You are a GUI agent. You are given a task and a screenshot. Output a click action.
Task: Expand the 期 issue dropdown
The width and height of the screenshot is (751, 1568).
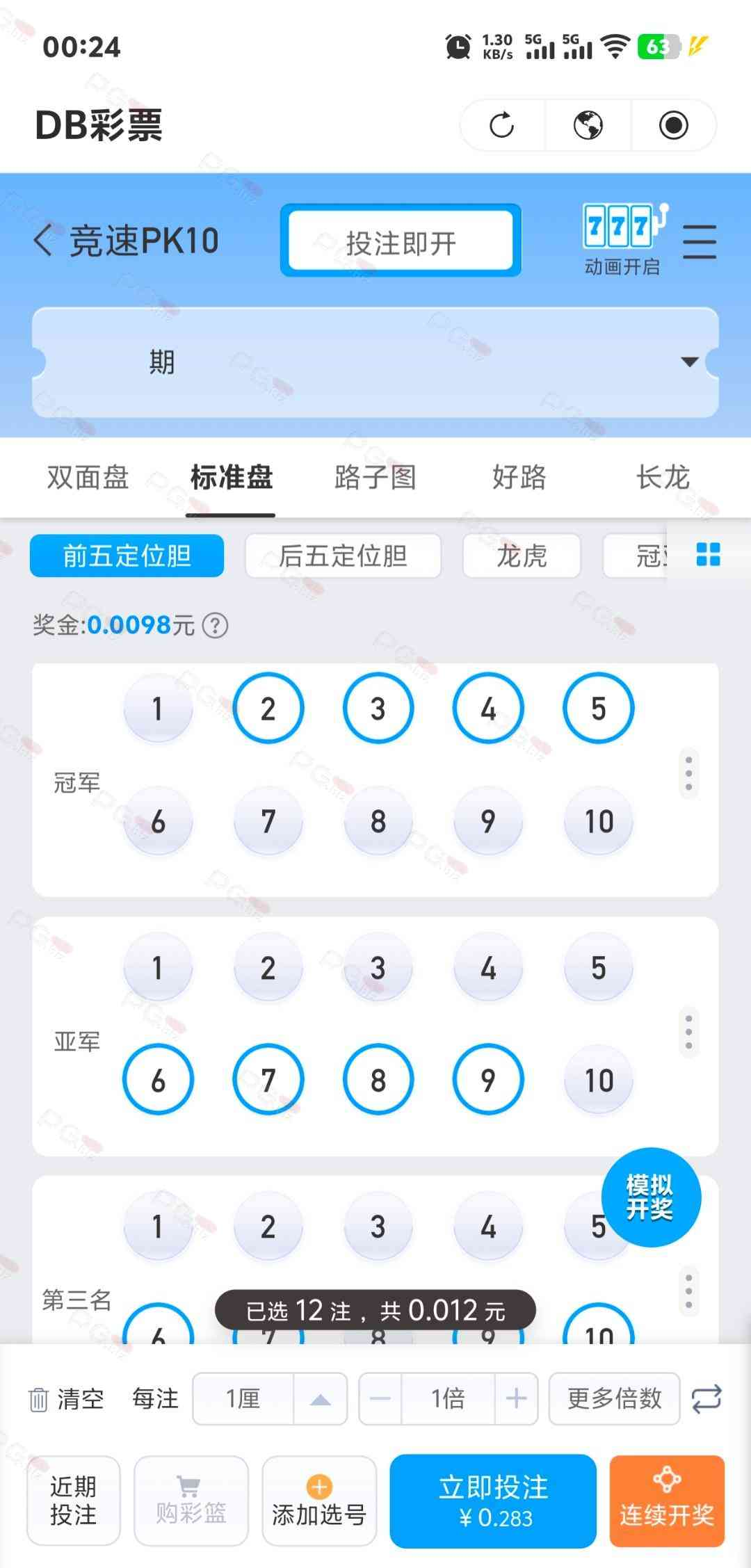pyautogui.click(x=688, y=362)
